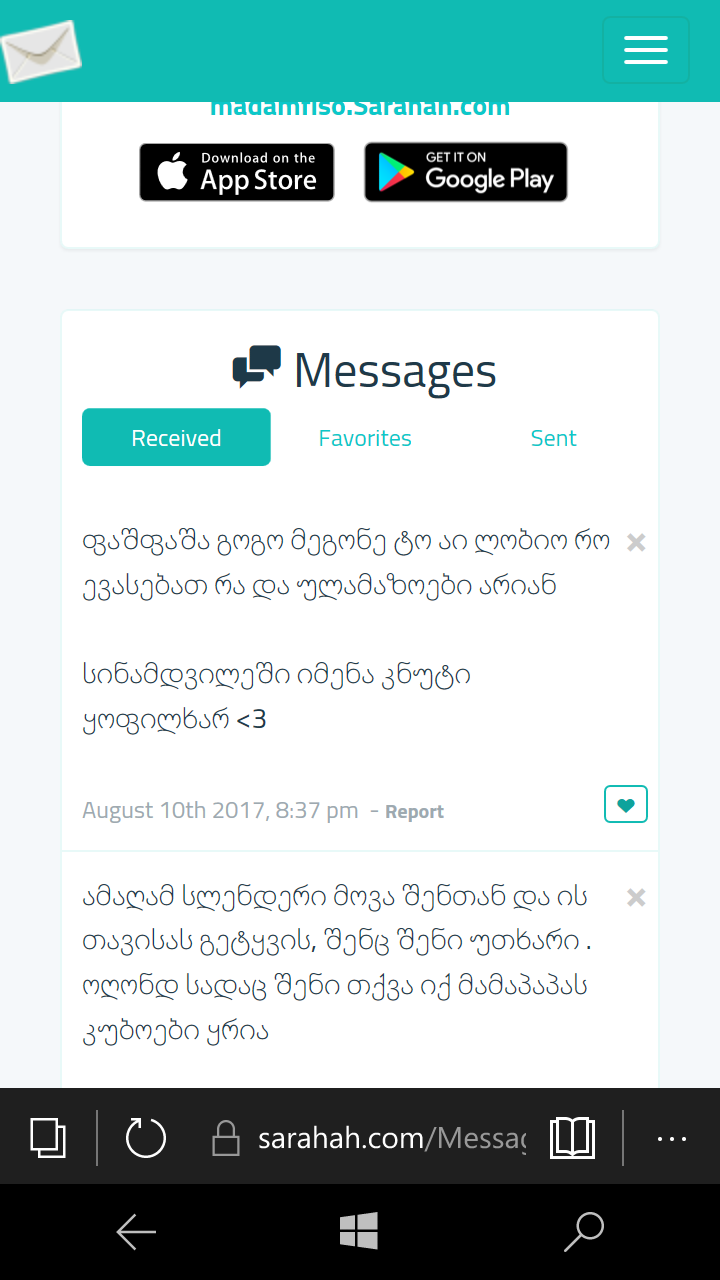Tap the Get it on Google Play badge
Screen dimensions: 720x1280
click(466, 172)
